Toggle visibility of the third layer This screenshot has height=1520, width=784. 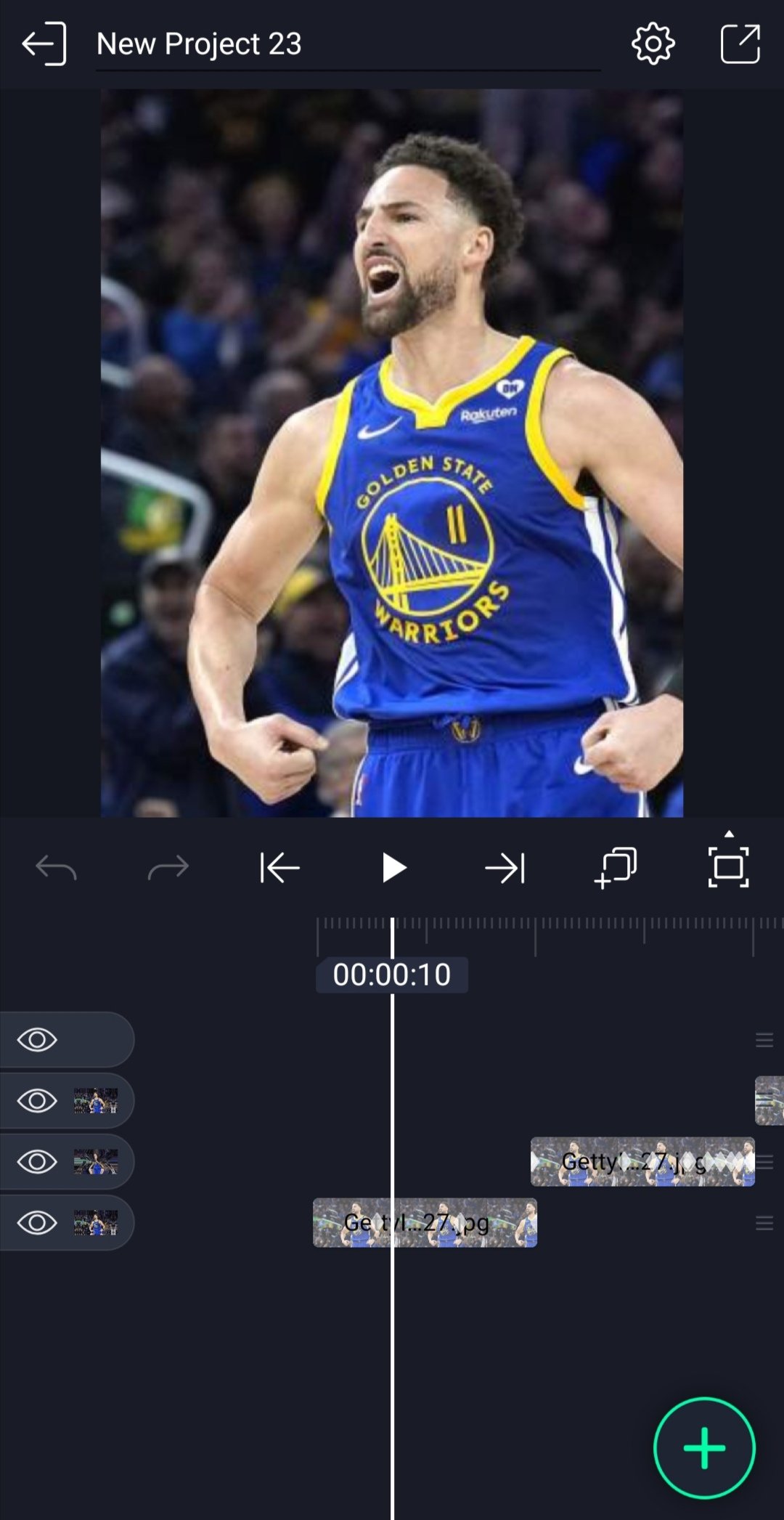pyautogui.click(x=37, y=1162)
